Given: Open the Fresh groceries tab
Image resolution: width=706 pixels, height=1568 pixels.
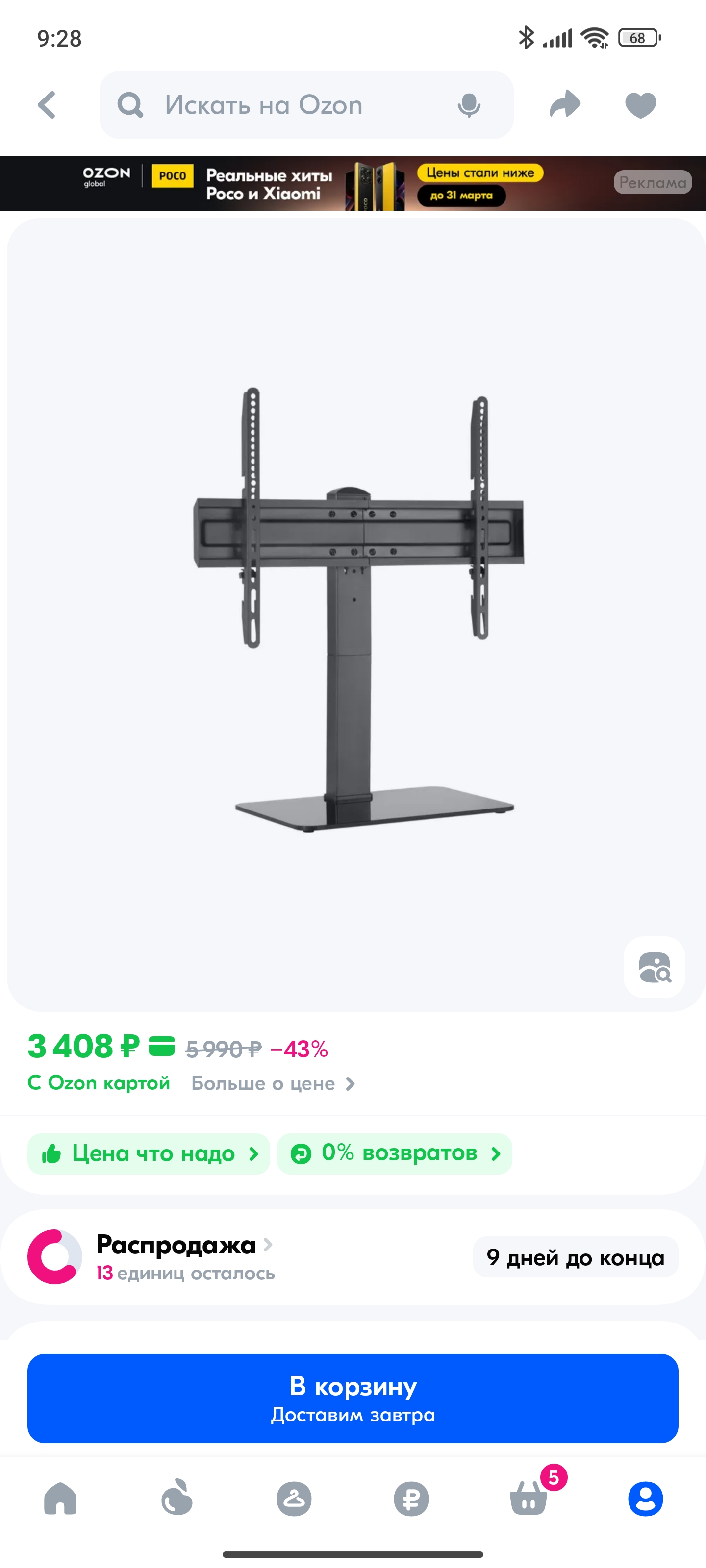Looking at the screenshot, I should point(177,1498).
